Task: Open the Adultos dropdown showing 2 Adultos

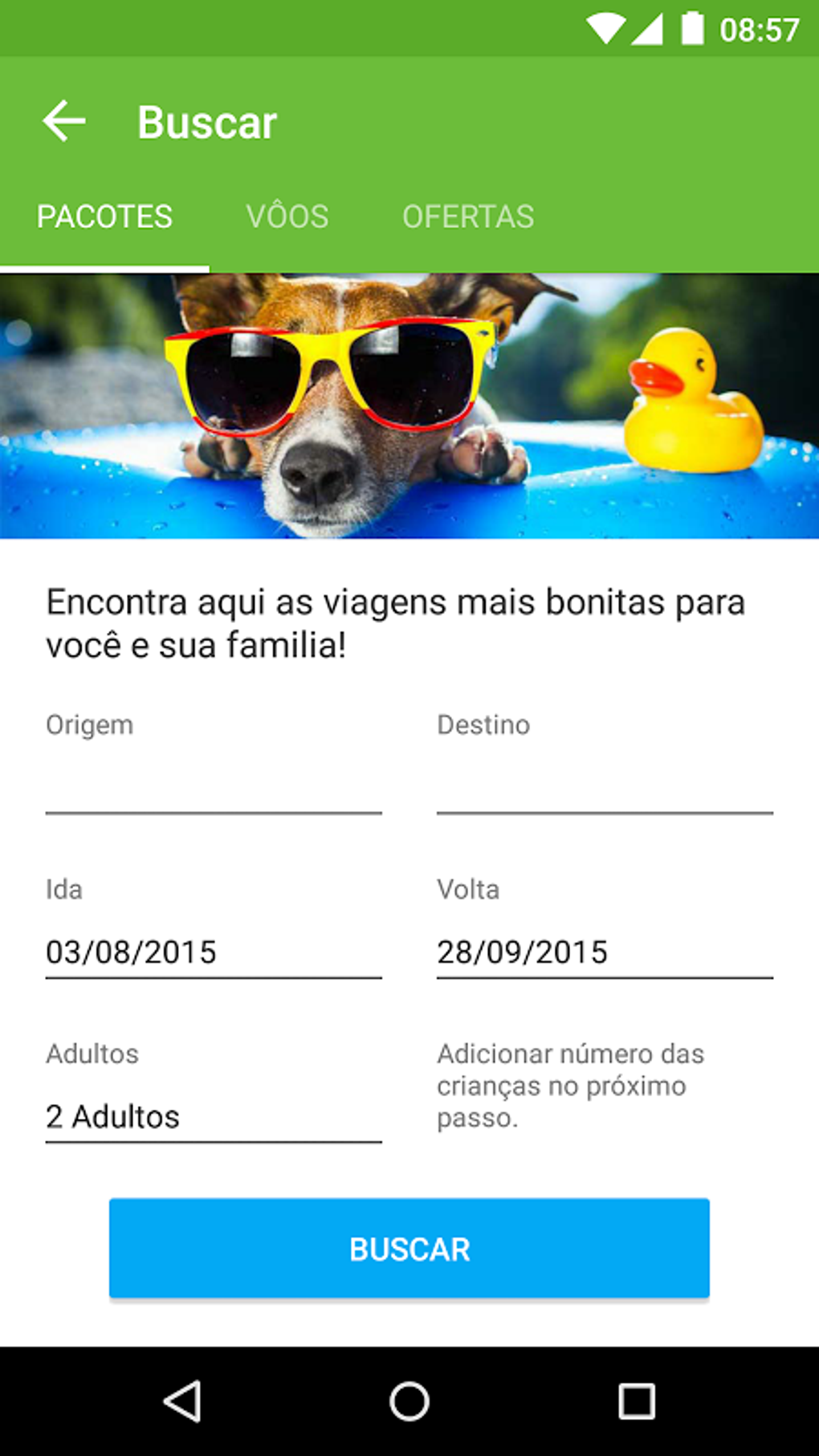Action: tap(213, 1117)
